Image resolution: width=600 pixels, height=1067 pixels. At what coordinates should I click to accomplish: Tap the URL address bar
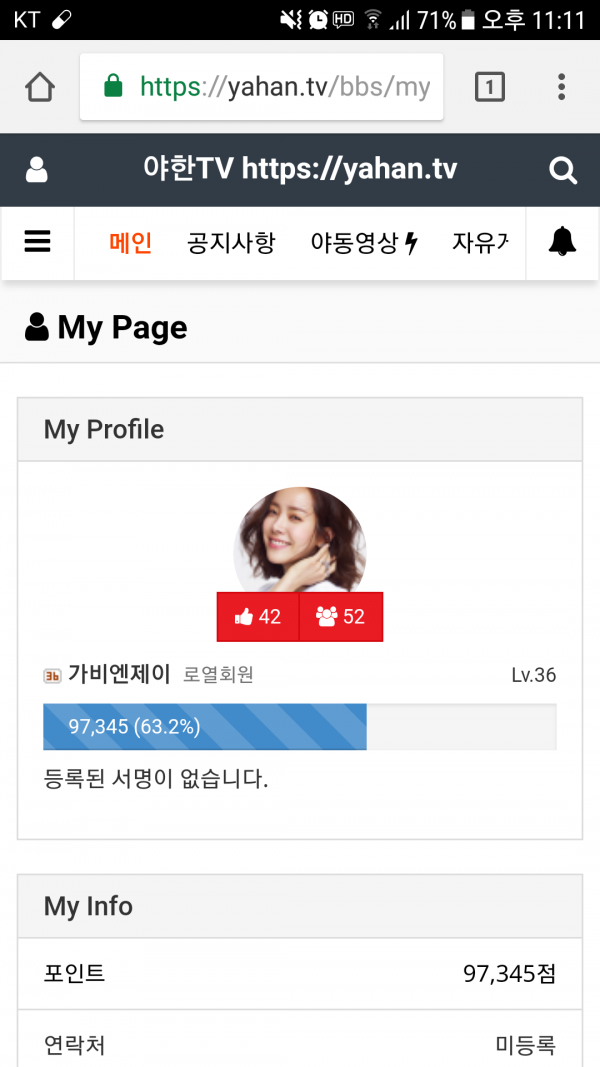coord(261,87)
